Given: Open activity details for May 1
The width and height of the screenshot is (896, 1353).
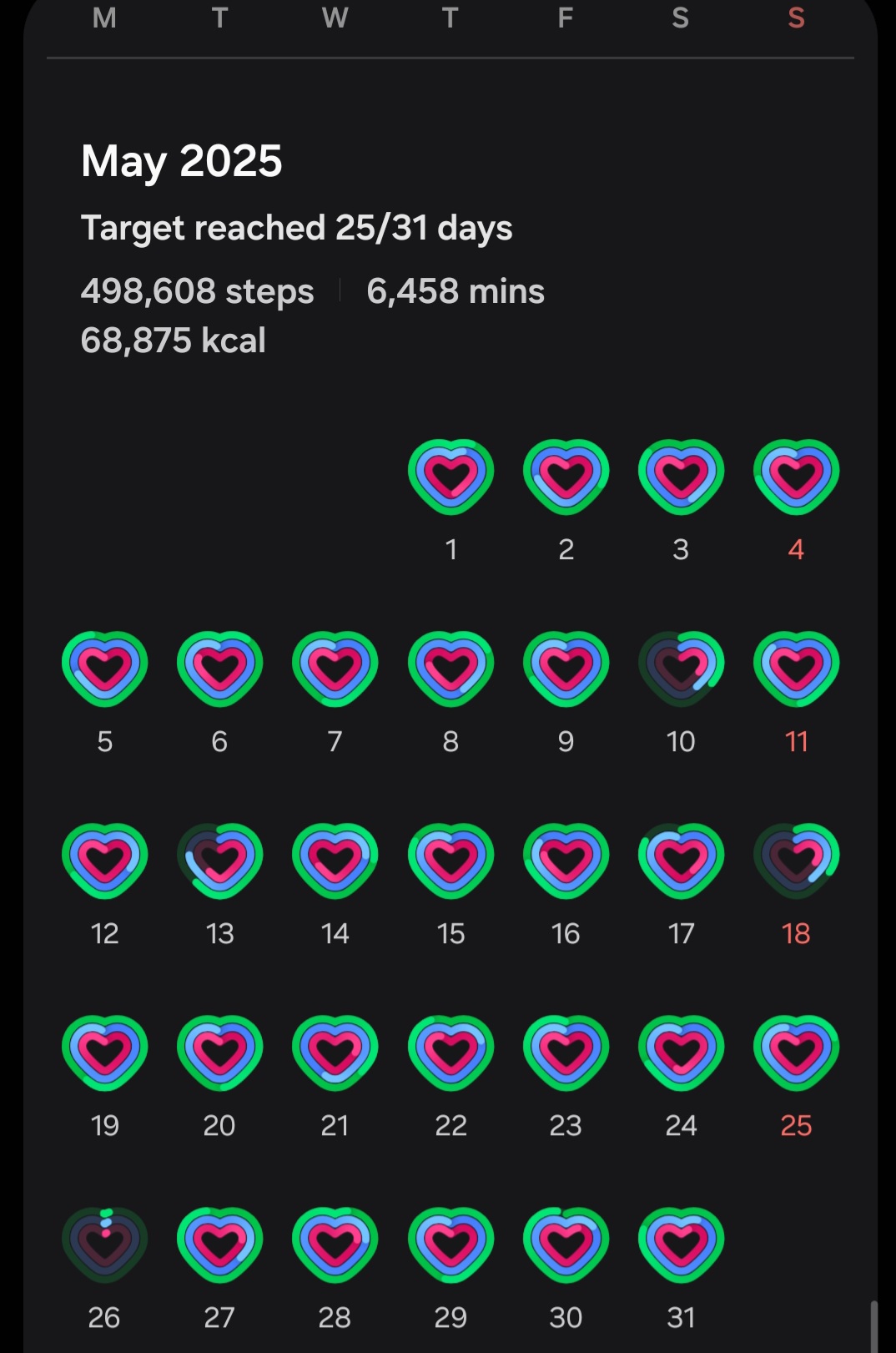Looking at the screenshot, I should [451, 477].
